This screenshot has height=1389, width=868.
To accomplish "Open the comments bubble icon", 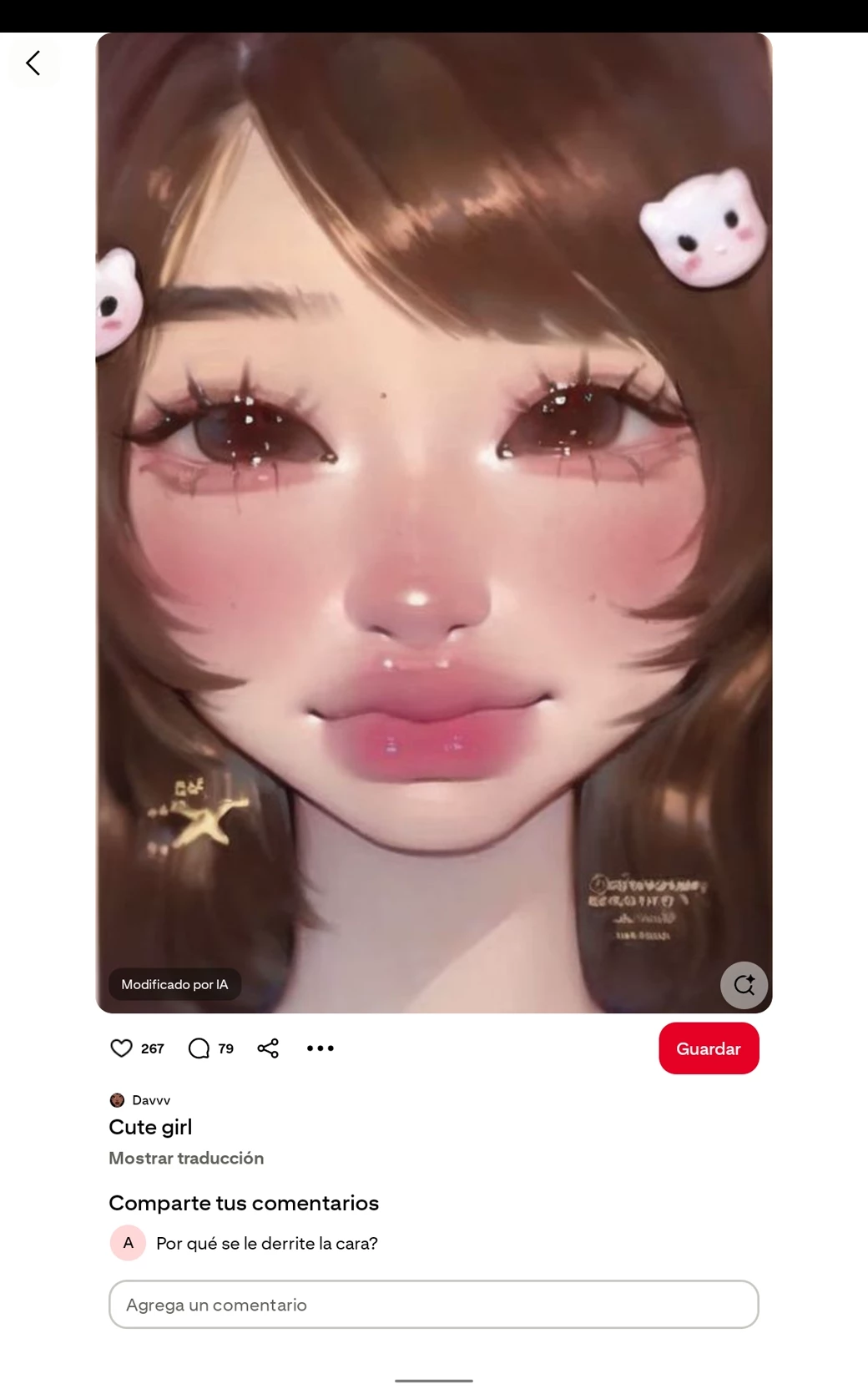I will coord(199,1048).
